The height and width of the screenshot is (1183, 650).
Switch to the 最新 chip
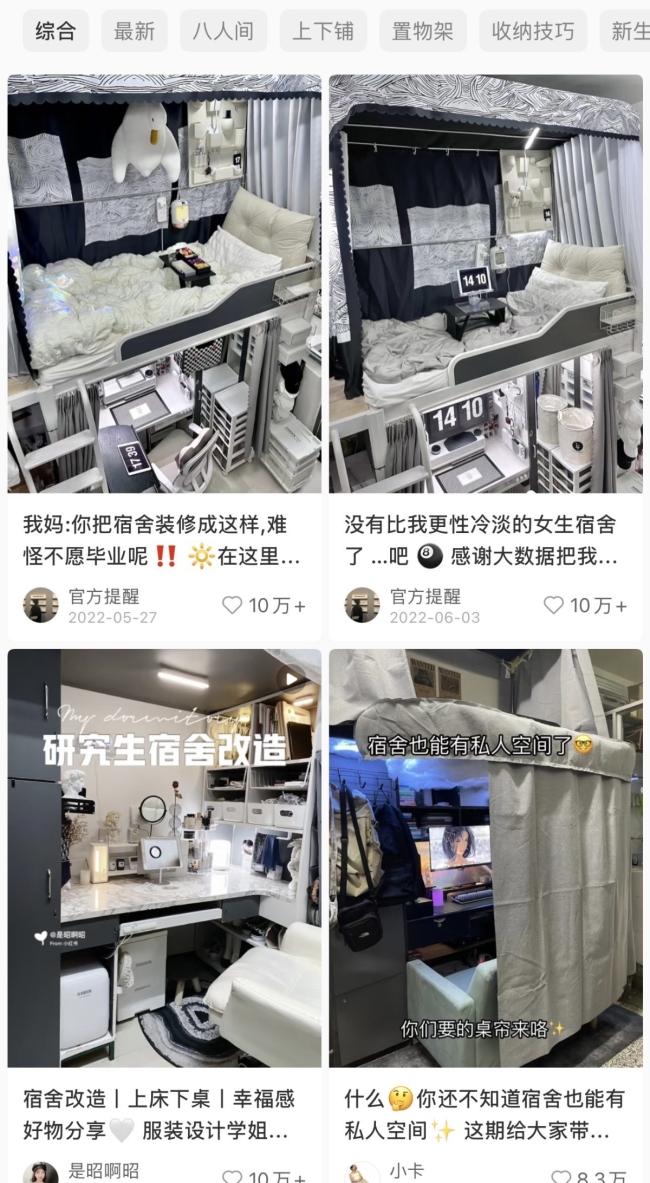134,31
